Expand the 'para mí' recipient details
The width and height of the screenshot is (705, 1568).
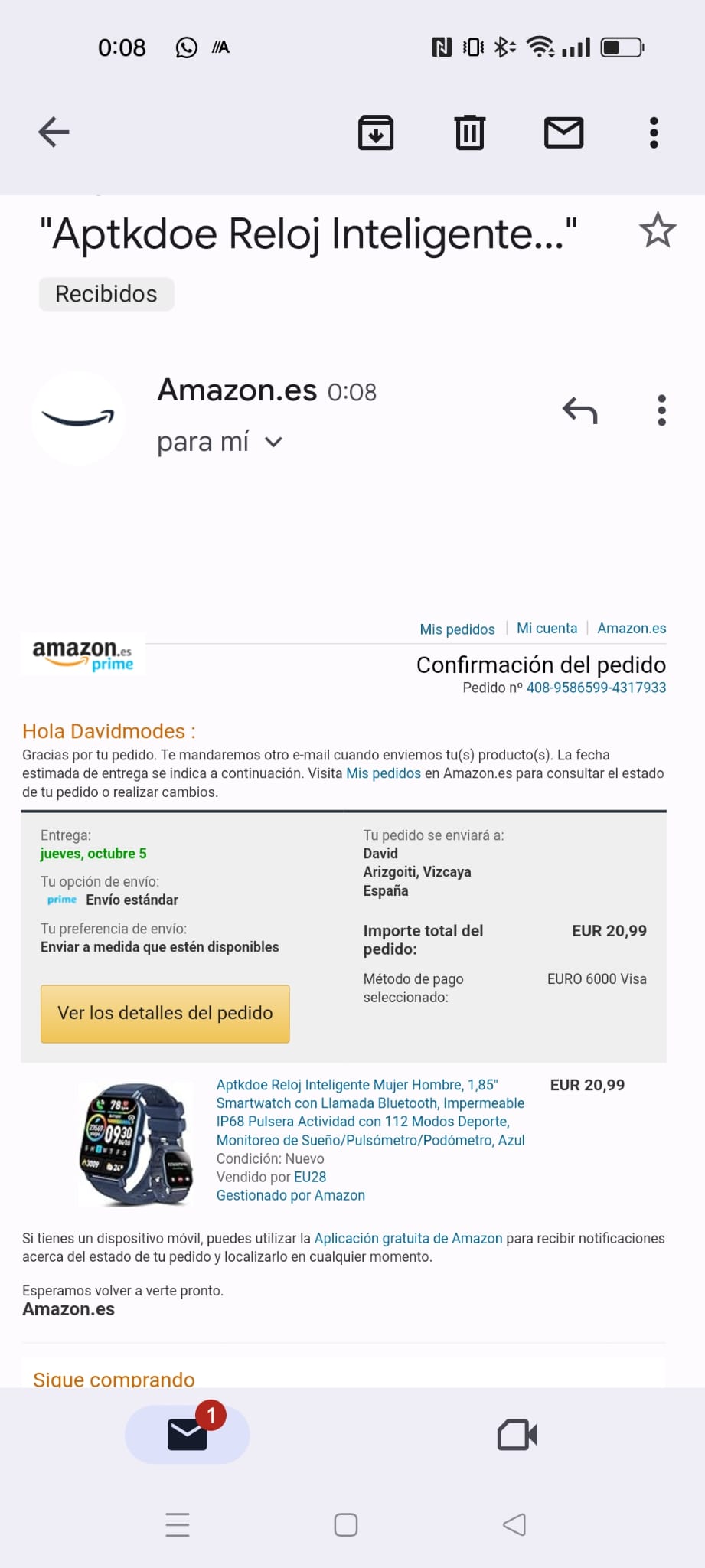[273, 443]
